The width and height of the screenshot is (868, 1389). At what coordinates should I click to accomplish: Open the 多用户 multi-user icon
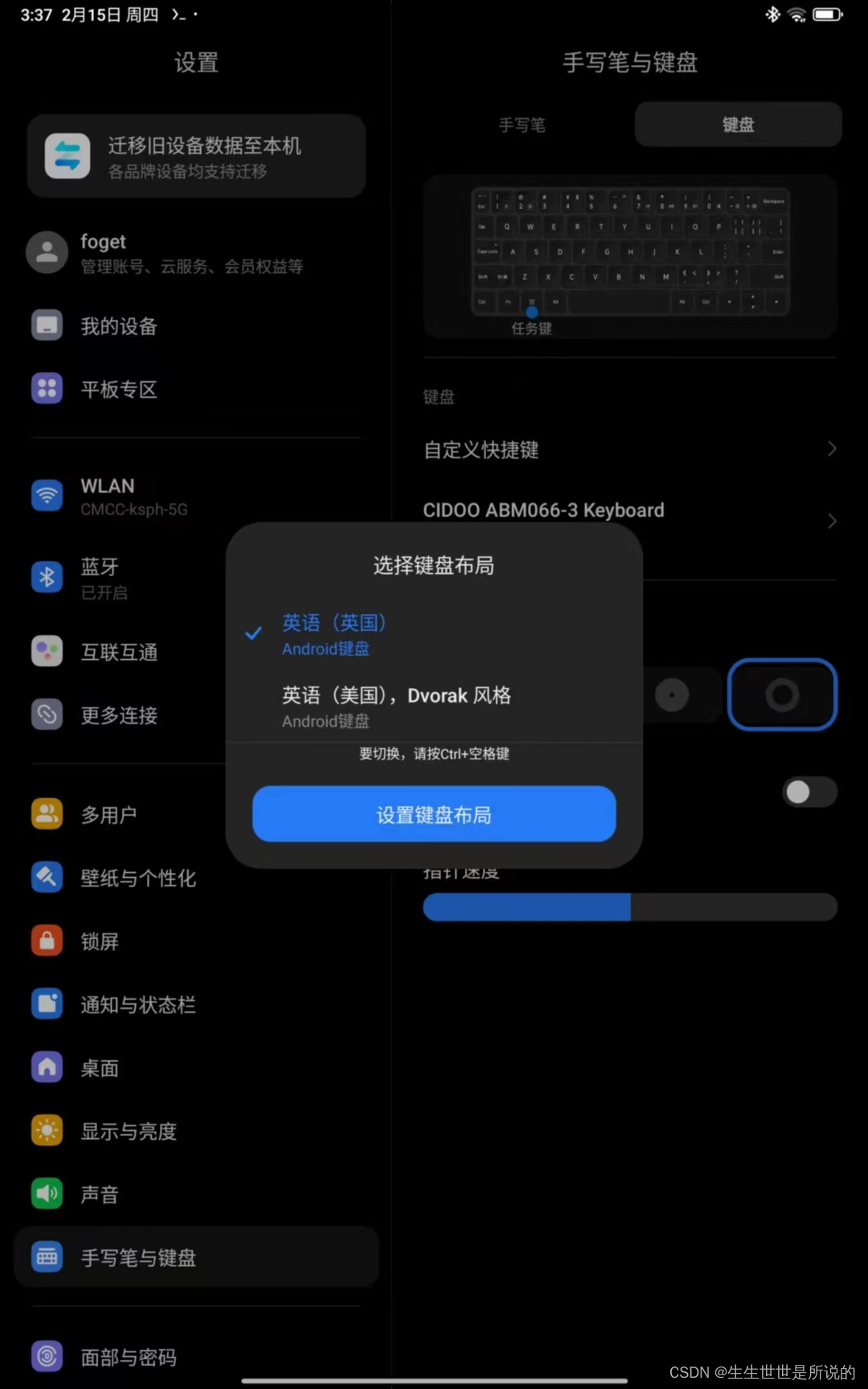[47, 813]
